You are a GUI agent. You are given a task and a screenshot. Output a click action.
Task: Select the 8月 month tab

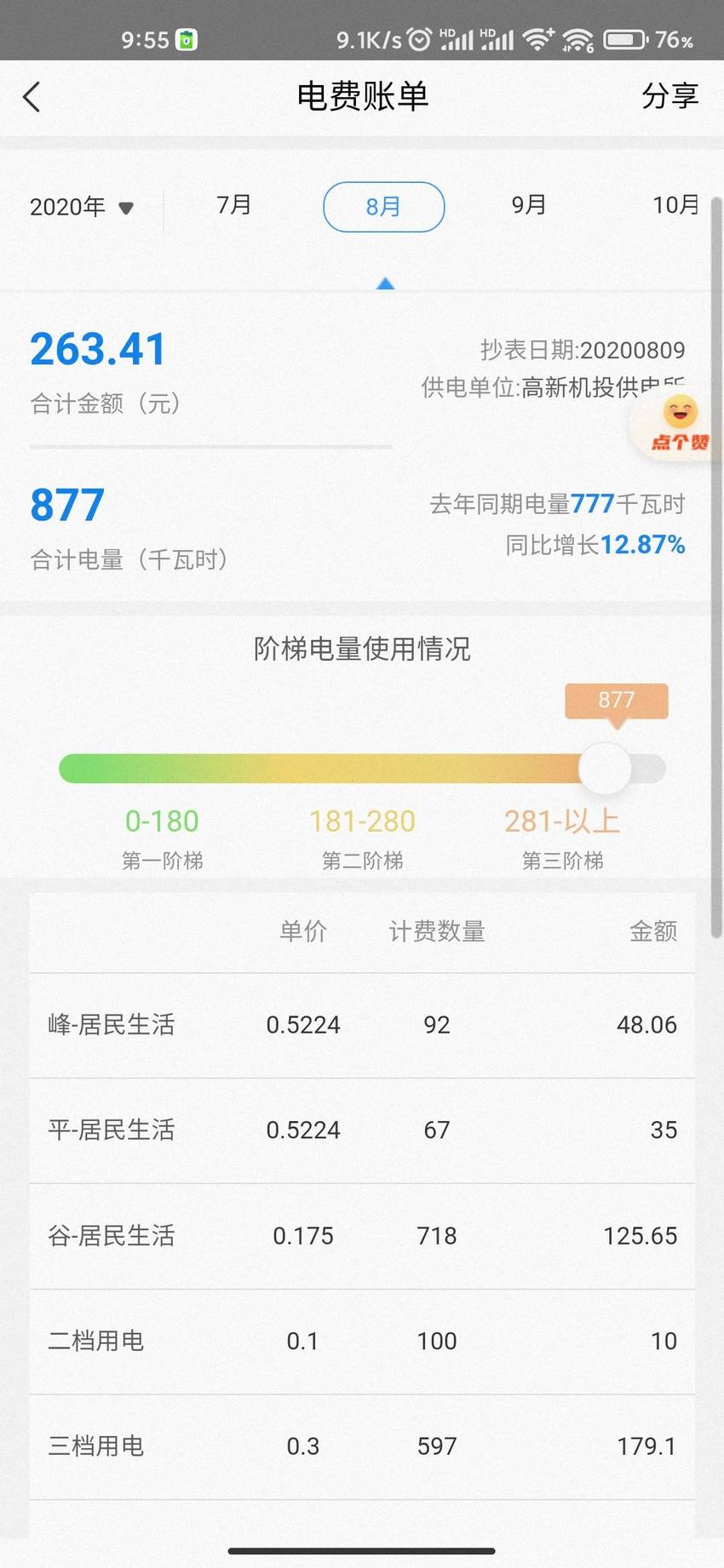[384, 207]
